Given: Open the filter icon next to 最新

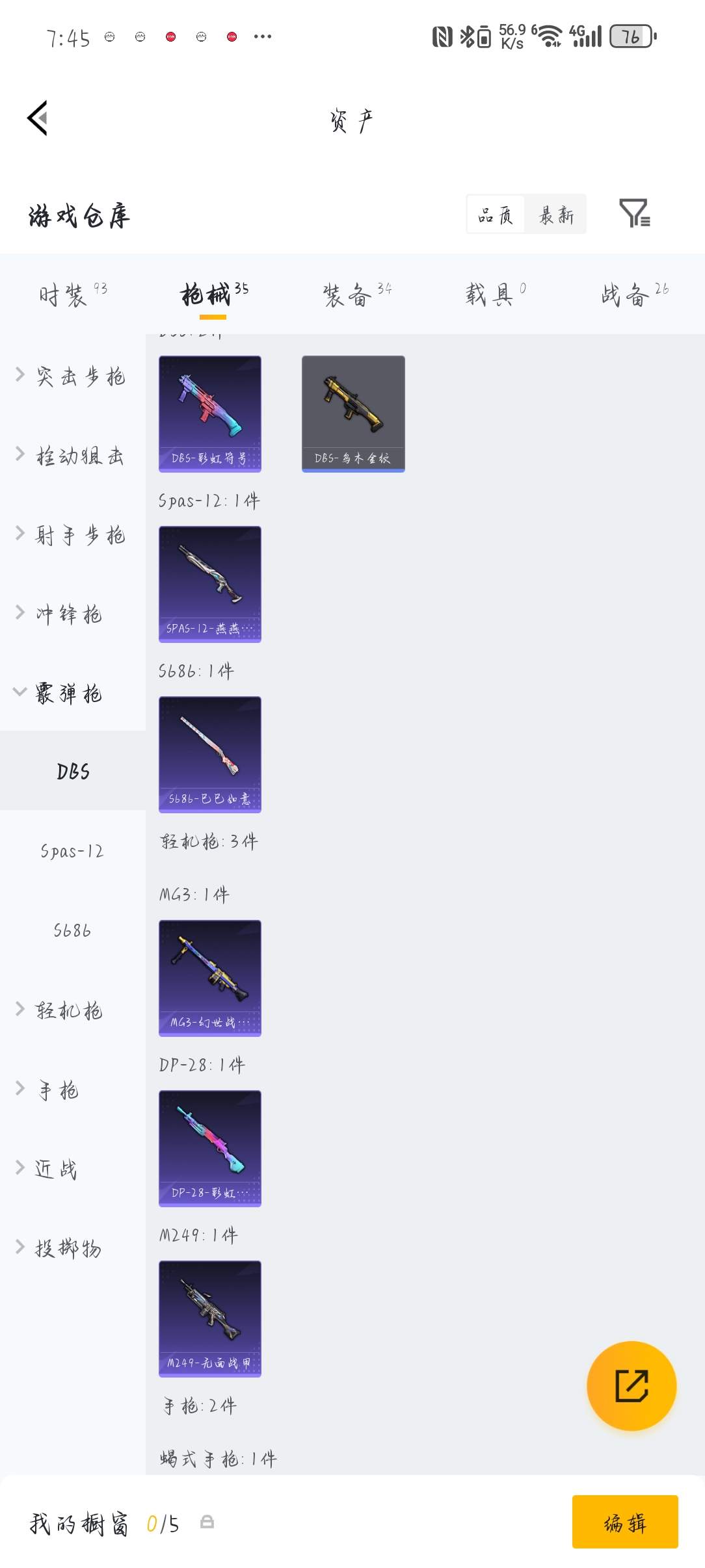Looking at the screenshot, I should pos(634,213).
